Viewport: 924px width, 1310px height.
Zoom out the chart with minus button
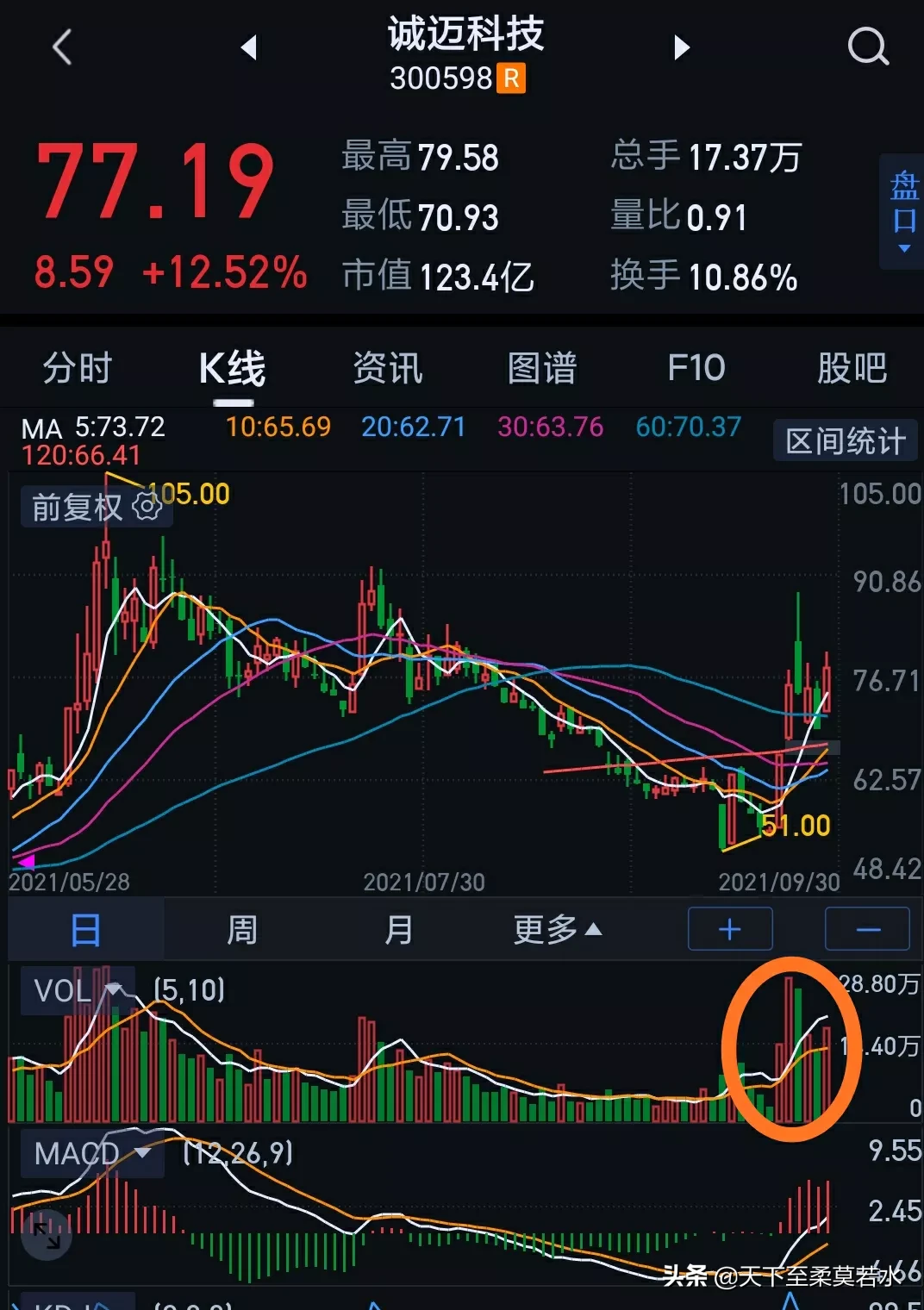point(867,929)
